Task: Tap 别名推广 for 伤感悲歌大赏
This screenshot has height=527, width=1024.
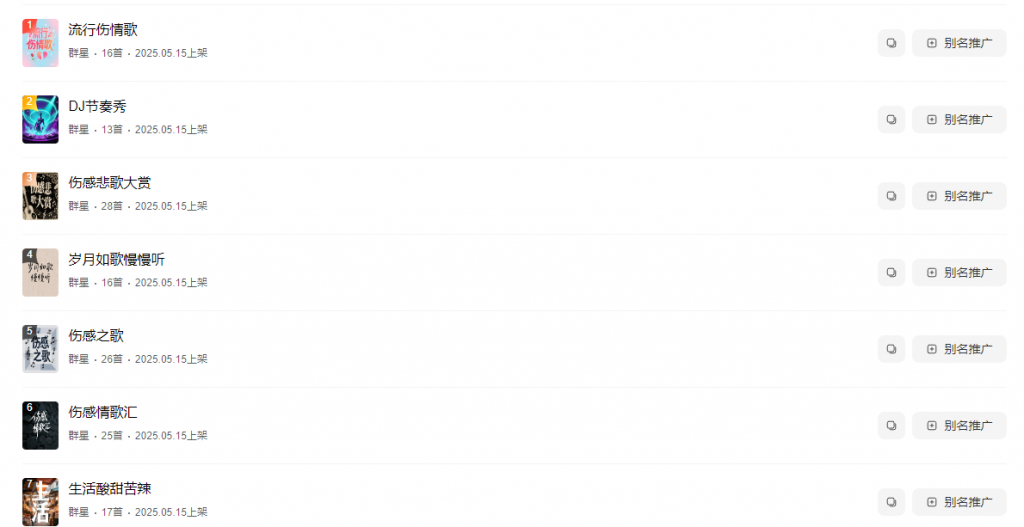Action: click(958, 196)
